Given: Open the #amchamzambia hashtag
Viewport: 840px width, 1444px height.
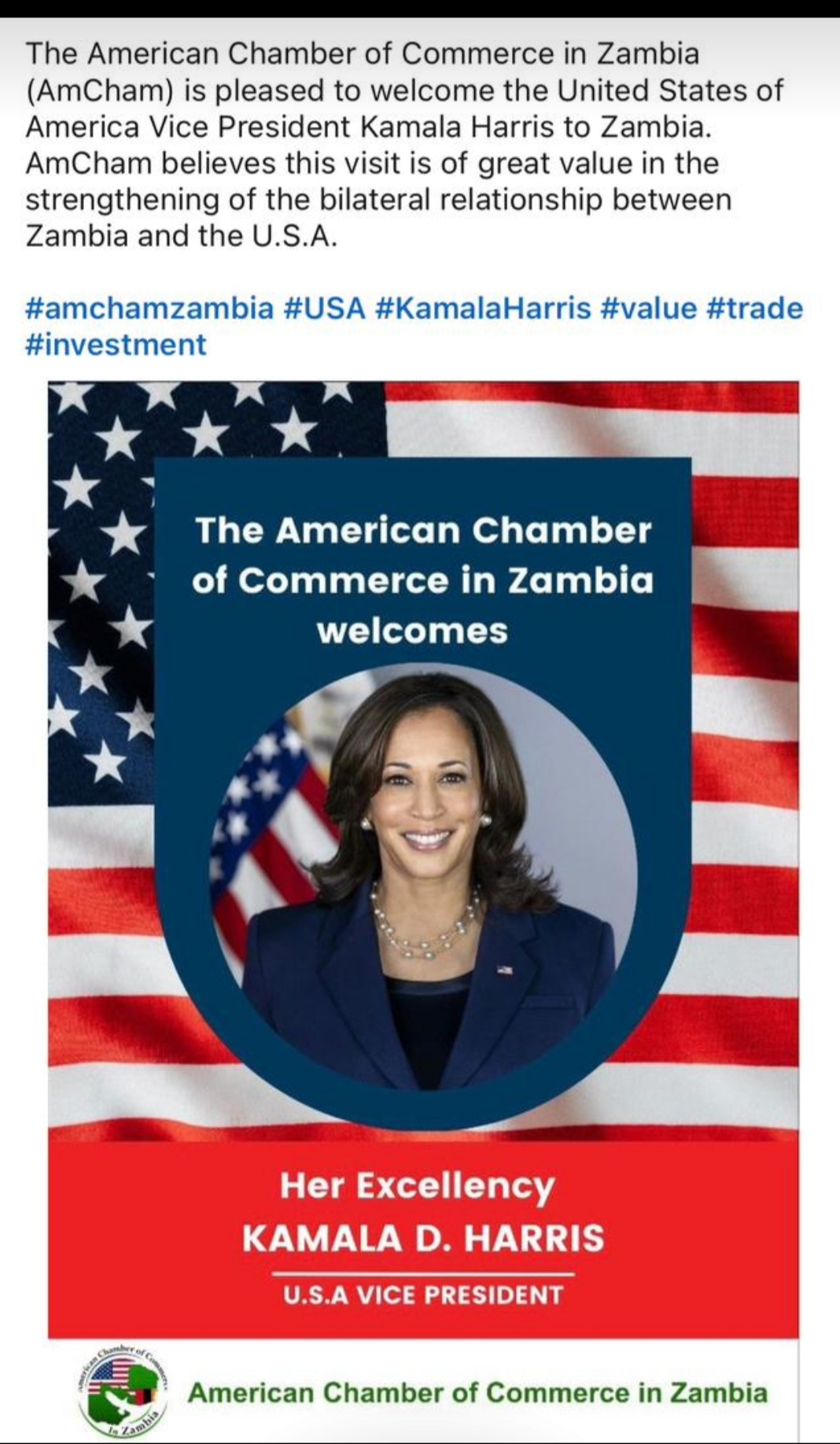Looking at the screenshot, I should pos(149,308).
